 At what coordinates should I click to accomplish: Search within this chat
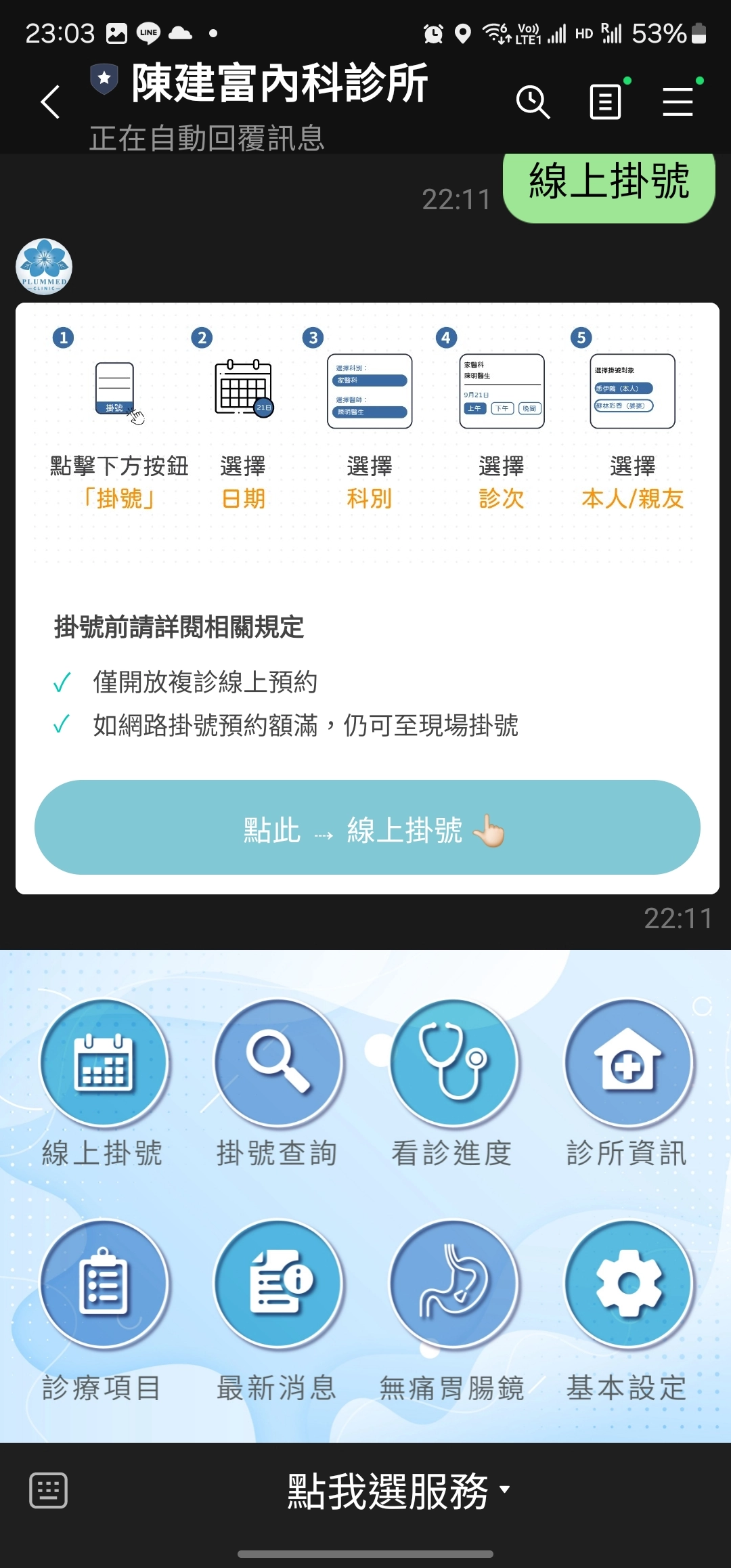point(533,102)
